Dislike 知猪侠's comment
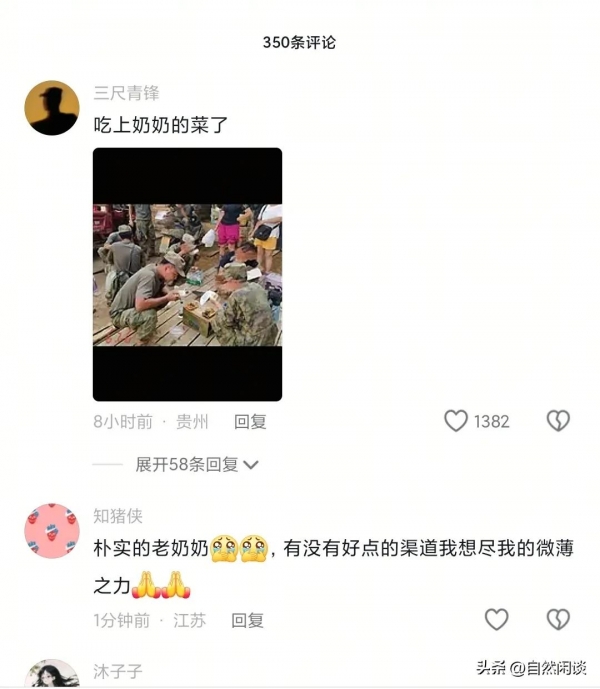600x689 pixels. click(557, 620)
